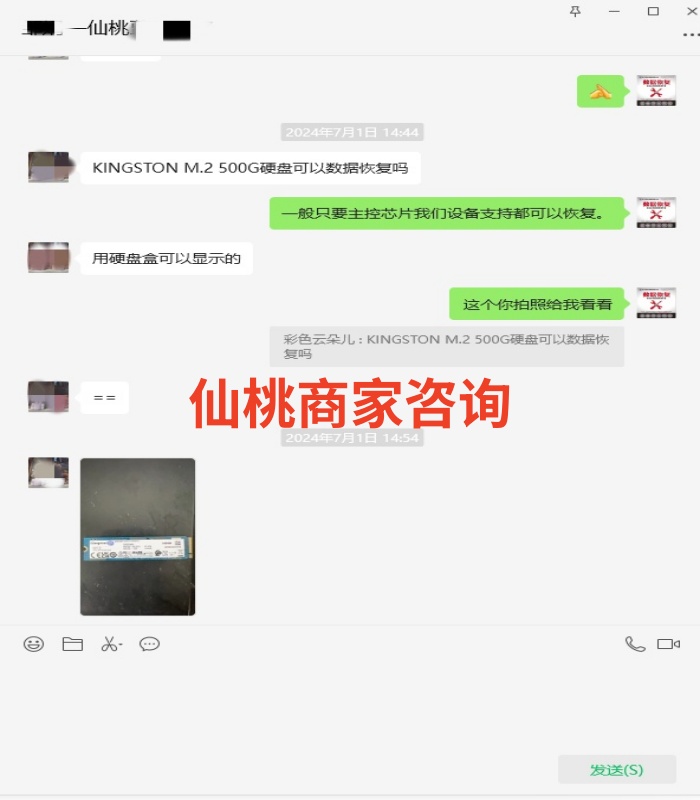Start a voice call
Viewport: 700px width, 800px height.
click(x=635, y=644)
